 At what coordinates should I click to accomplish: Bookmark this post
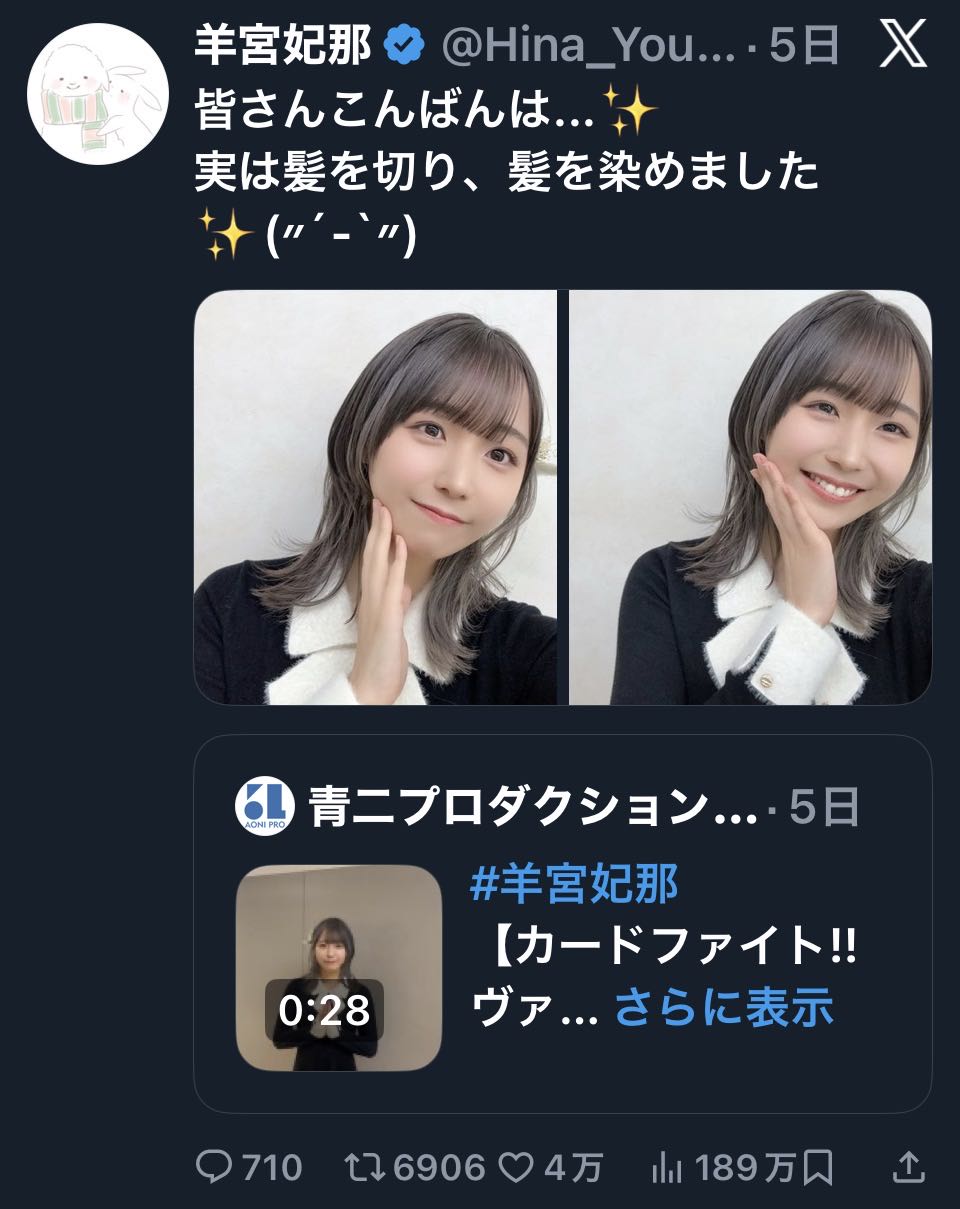[x=818, y=1166]
